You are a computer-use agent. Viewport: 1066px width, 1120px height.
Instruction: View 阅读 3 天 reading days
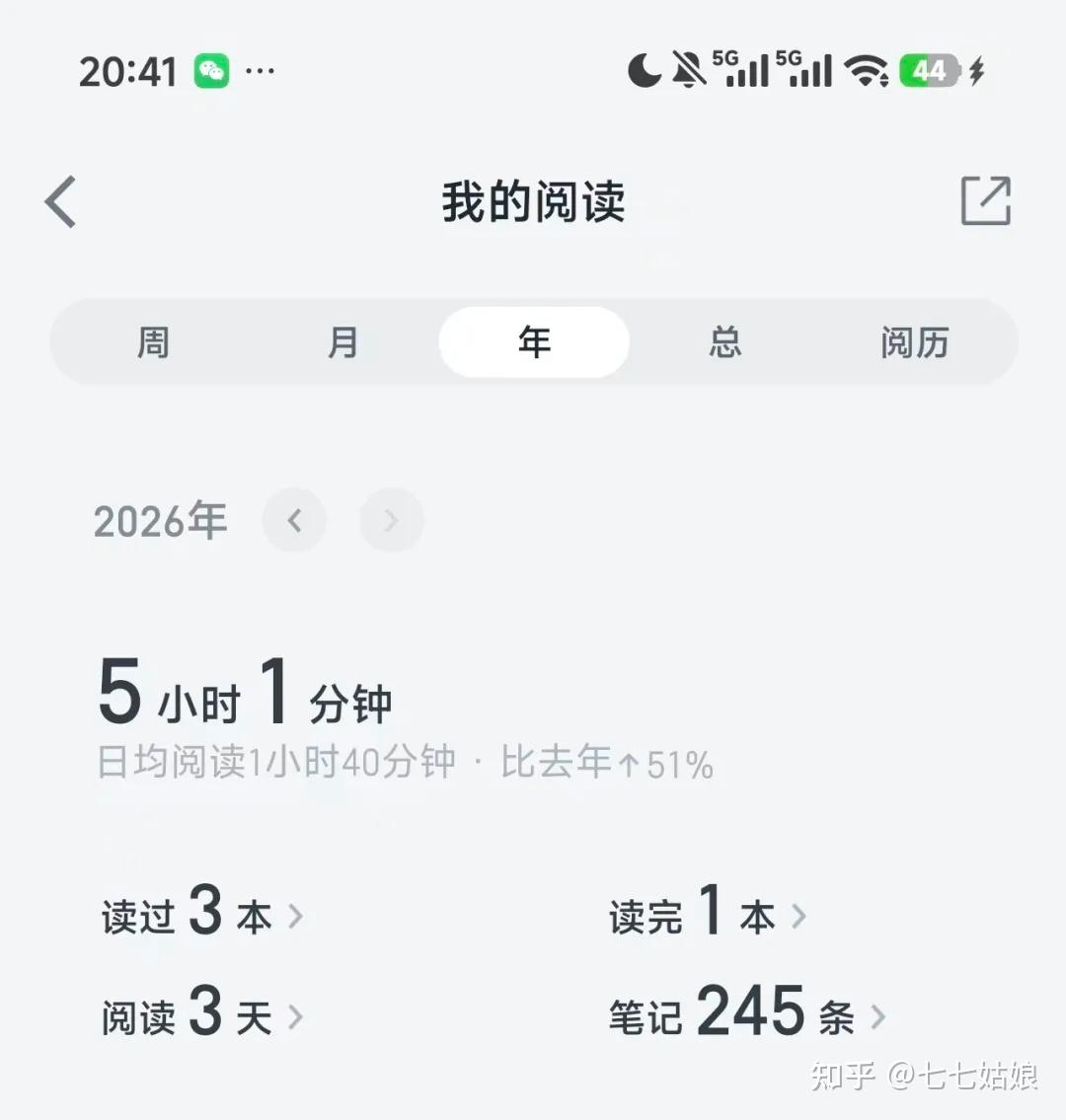pyautogui.click(x=202, y=1014)
